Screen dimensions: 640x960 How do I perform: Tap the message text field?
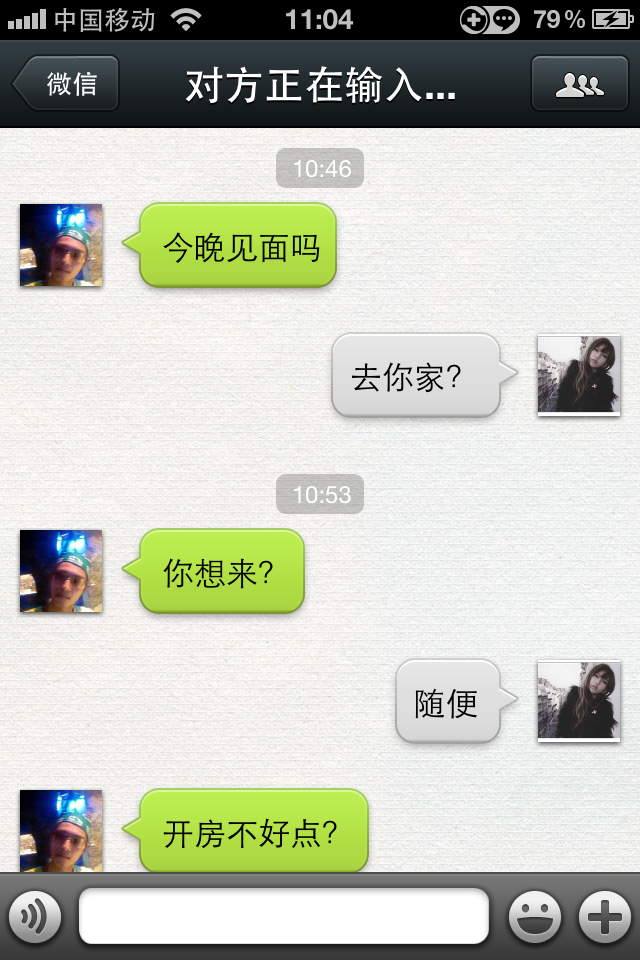point(284,917)
